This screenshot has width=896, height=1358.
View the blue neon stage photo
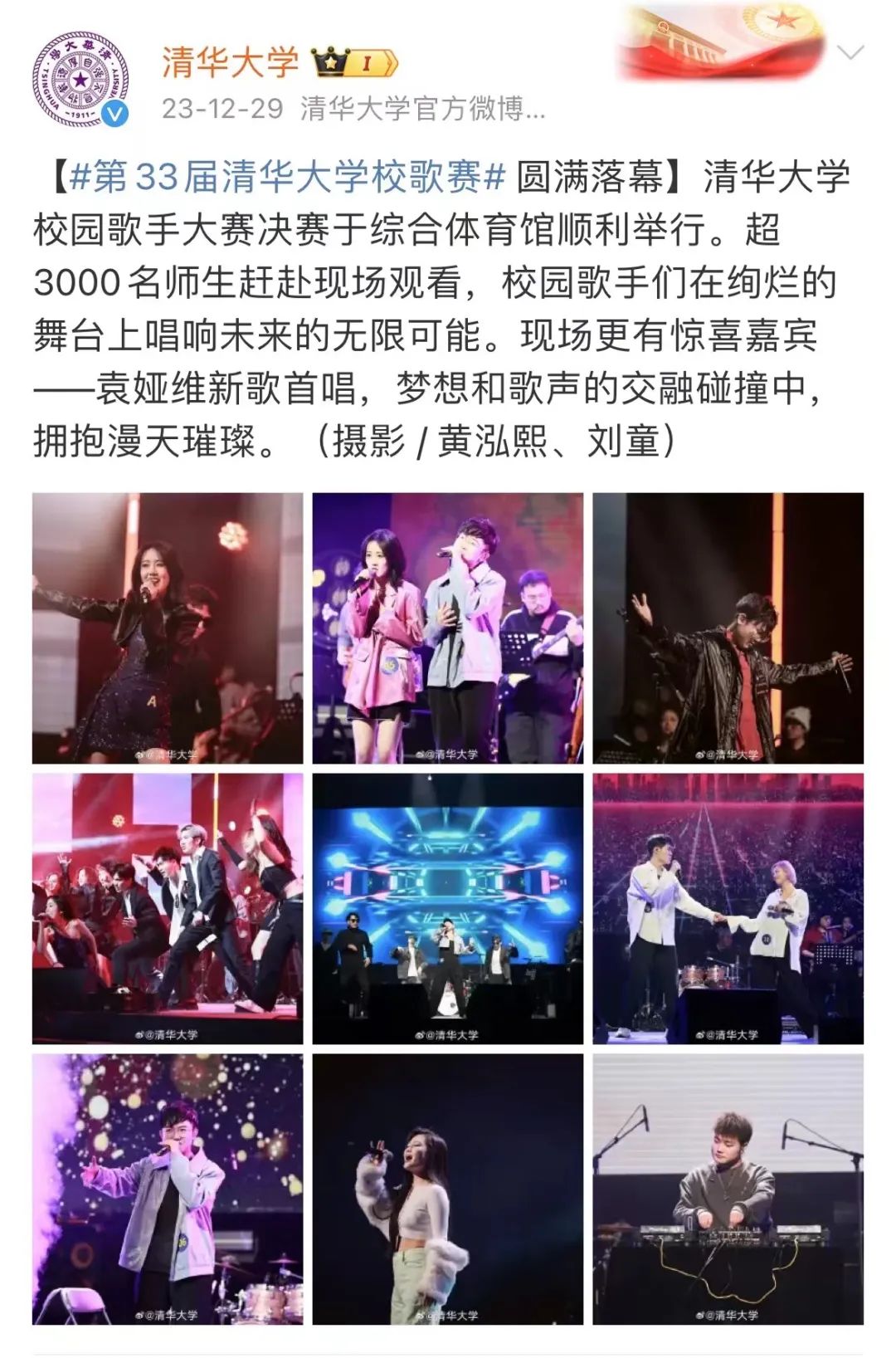click(448, 909)
